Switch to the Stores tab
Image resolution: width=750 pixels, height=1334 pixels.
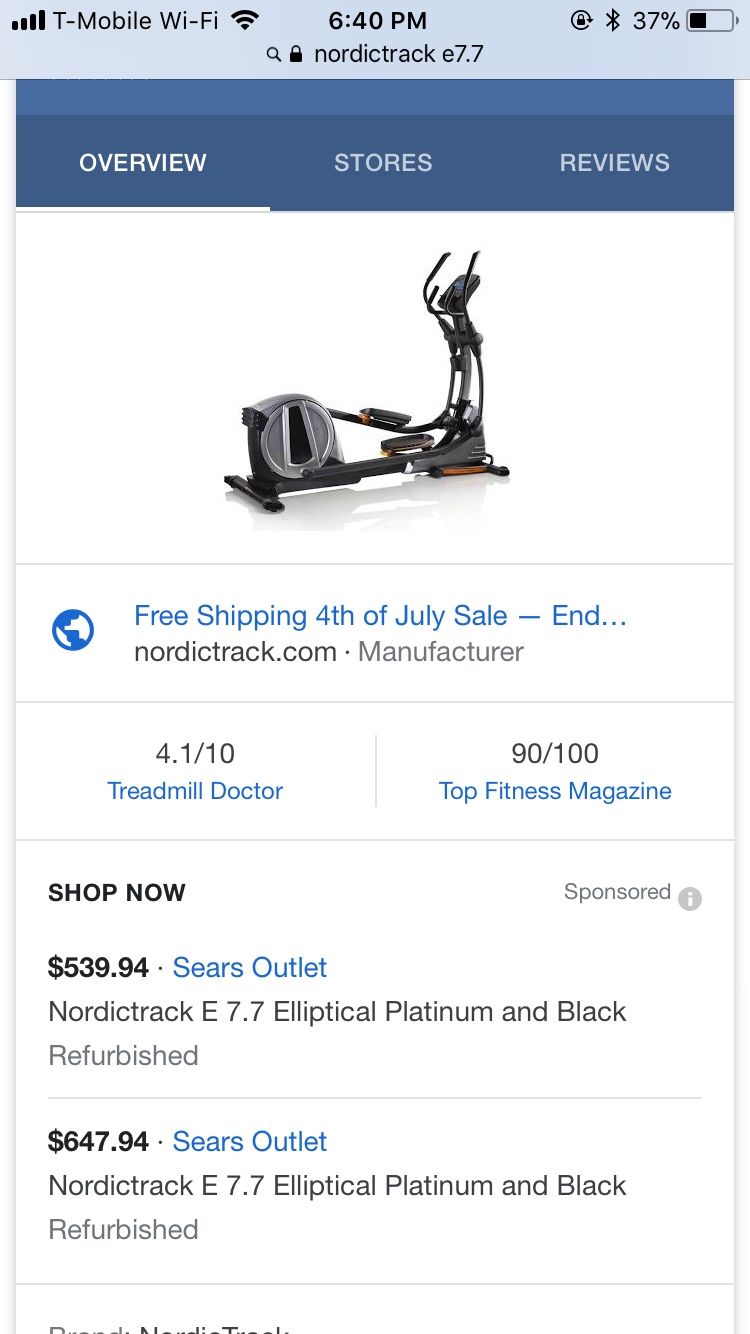(x=383, y=163)
